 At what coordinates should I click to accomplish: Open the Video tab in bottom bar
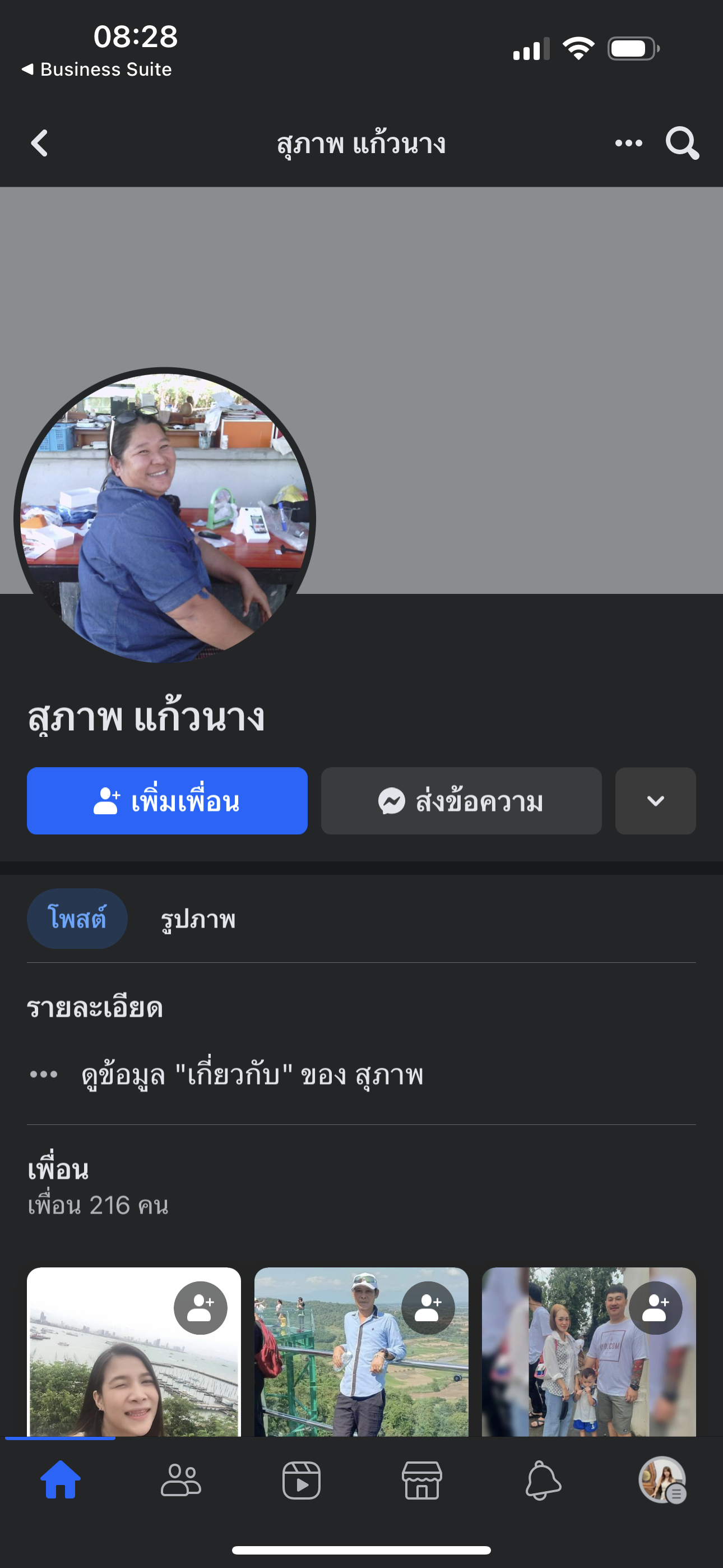tap(302, 1481)
